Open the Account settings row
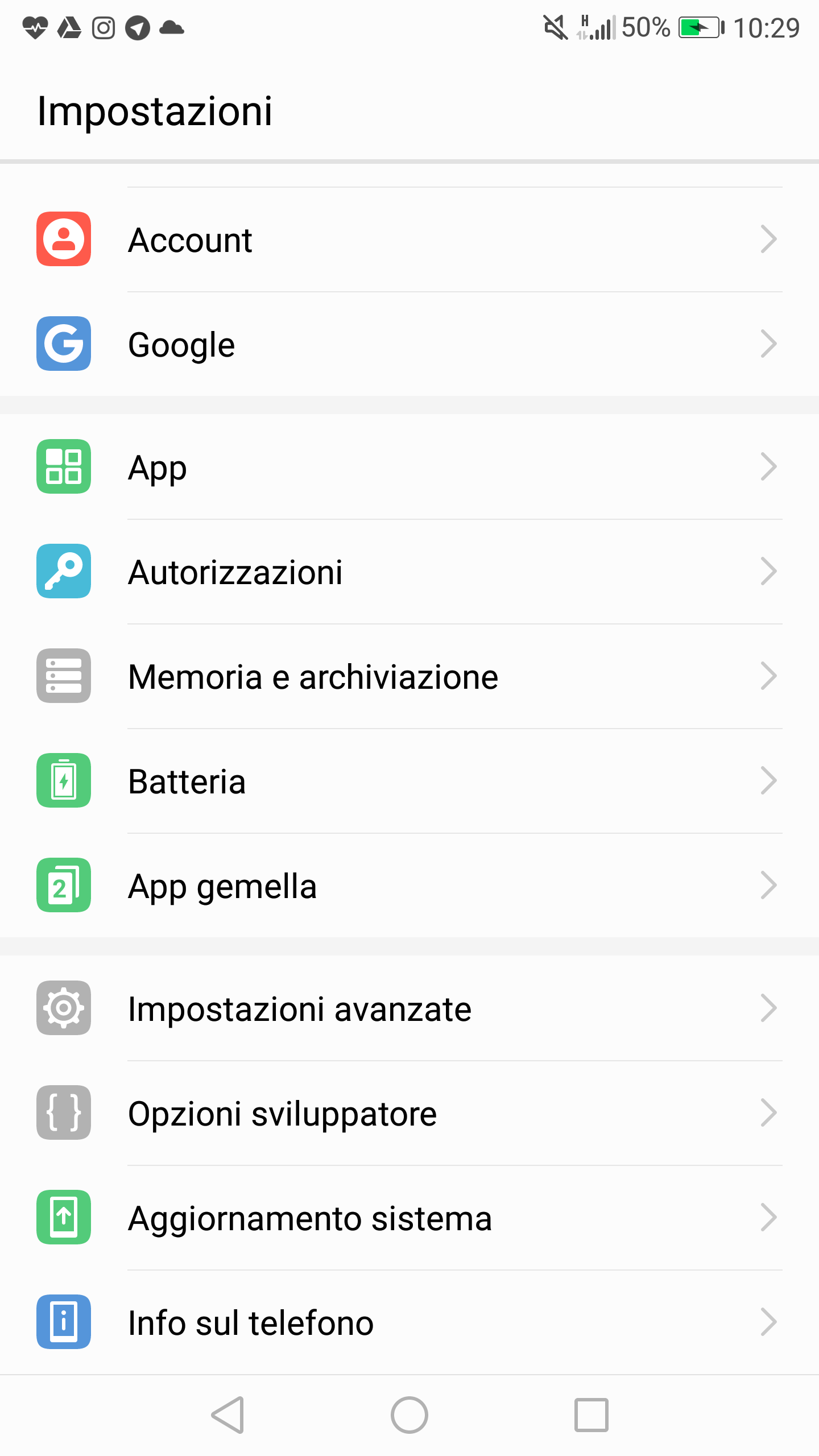819x1456 pixels. [x=409, y=239]
